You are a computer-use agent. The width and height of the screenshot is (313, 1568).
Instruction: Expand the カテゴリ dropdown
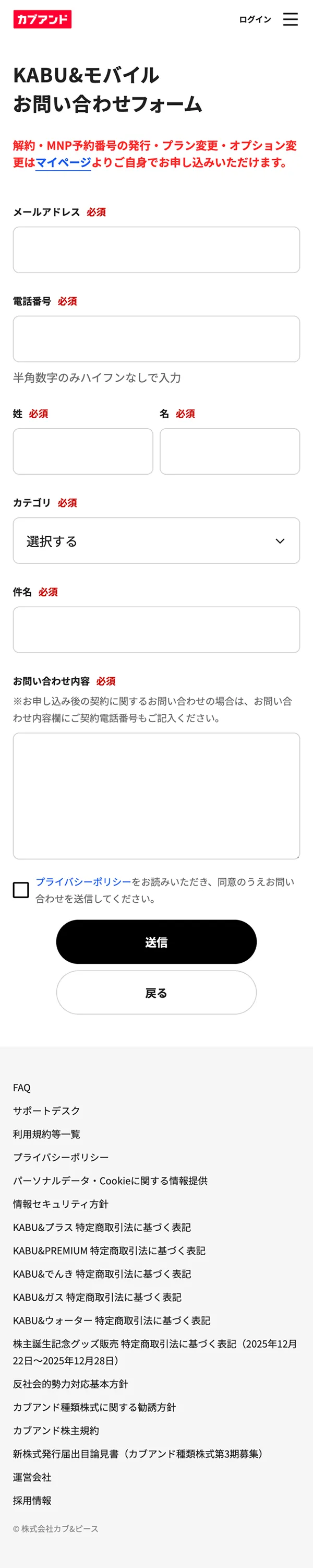pos(156,540)
